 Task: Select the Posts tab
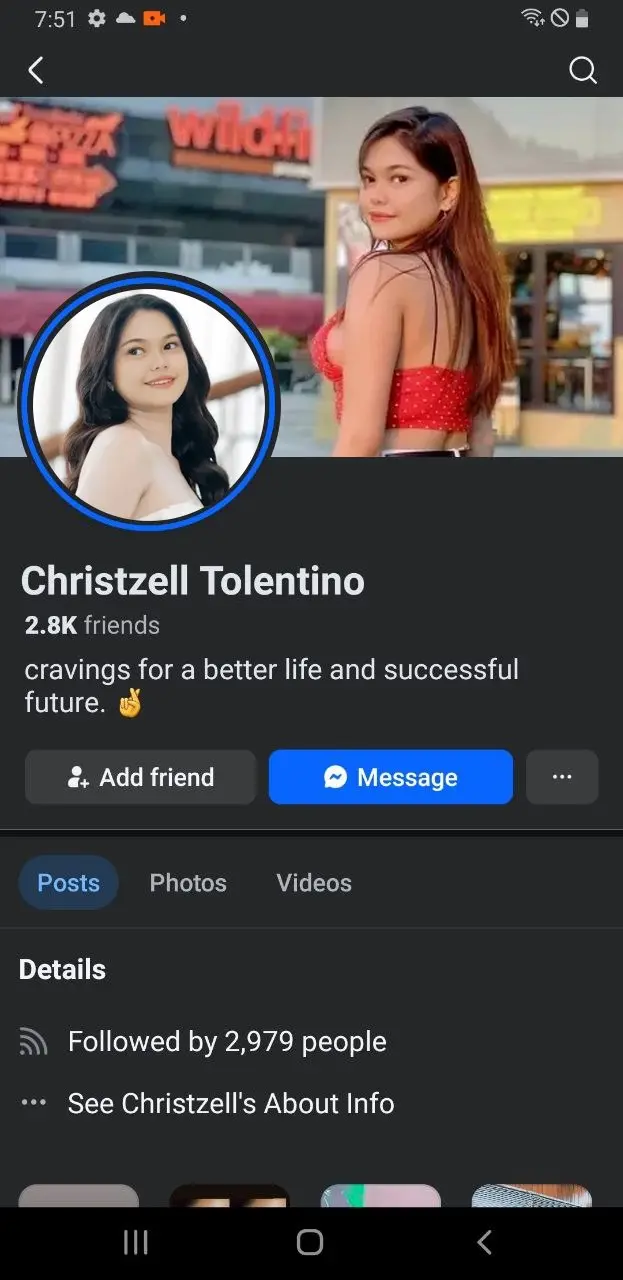tap(68, 883)
